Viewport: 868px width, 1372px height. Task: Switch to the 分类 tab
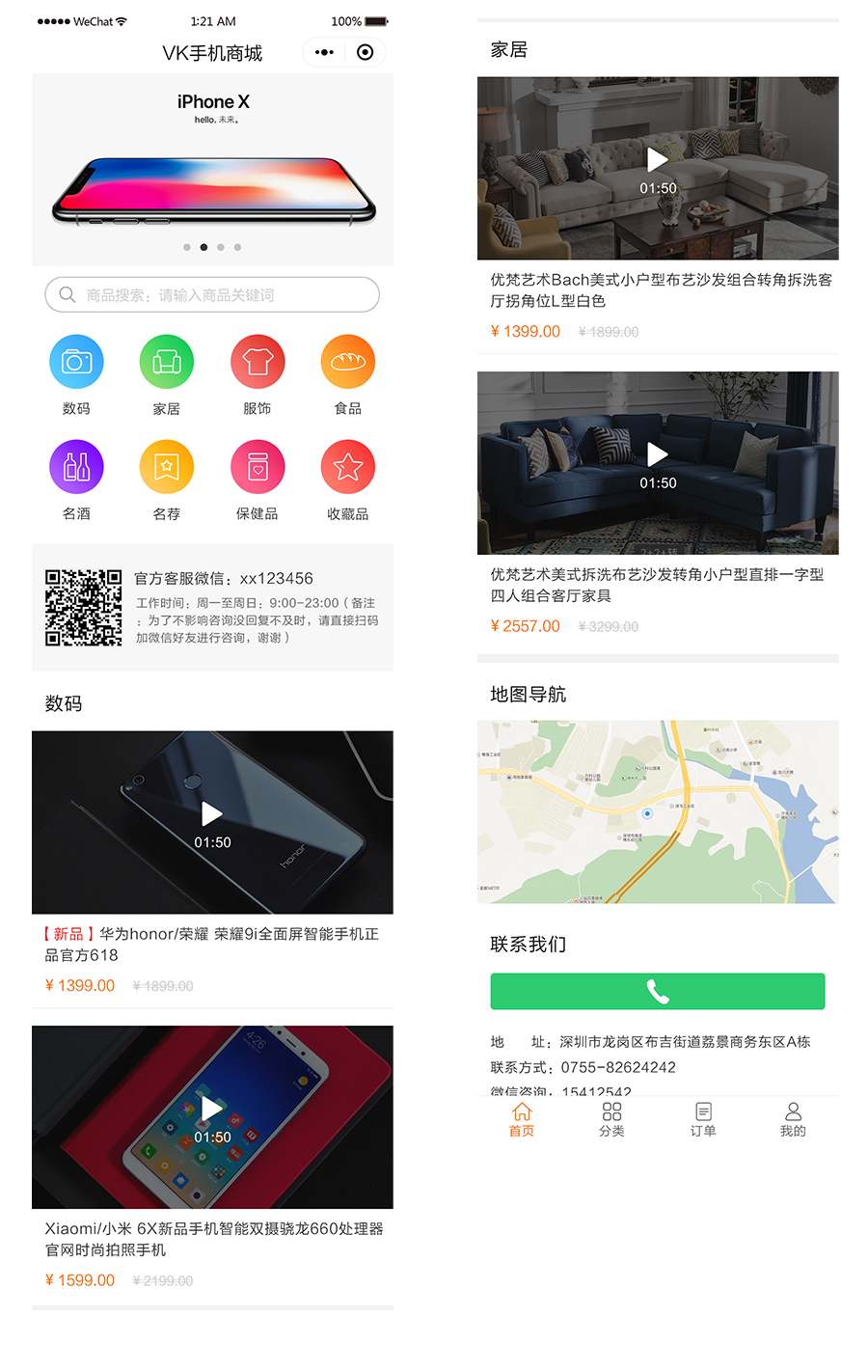[611, 1119]
